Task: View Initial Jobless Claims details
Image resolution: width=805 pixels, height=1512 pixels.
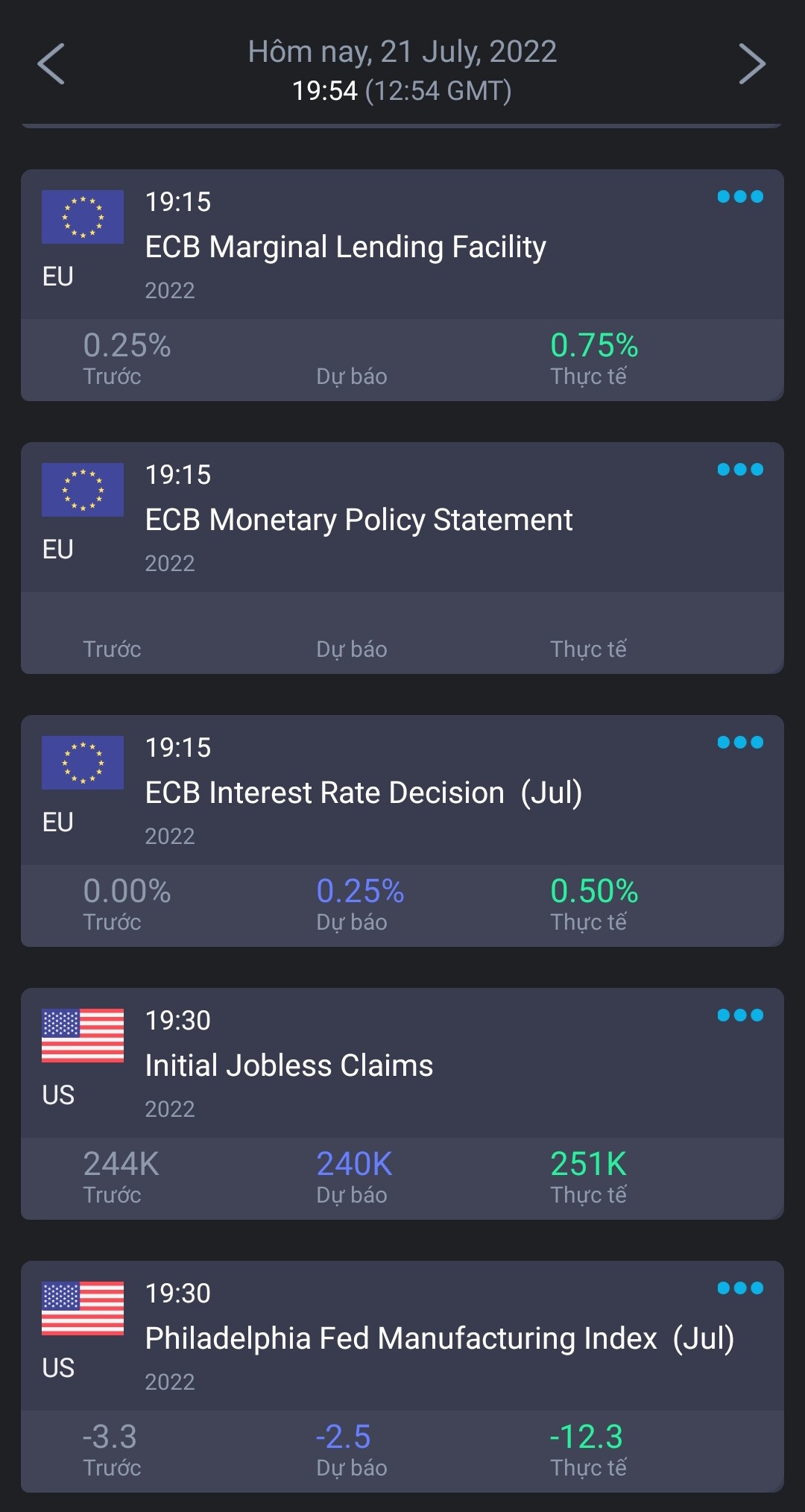Action: tap(288, 1066)
